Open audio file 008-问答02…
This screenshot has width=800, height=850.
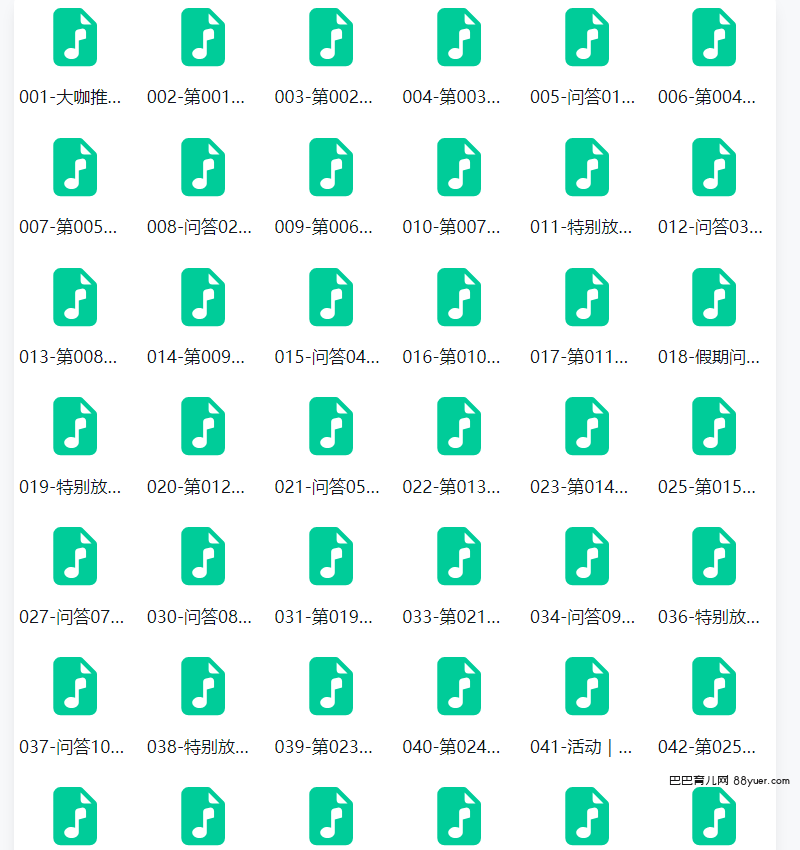click(x=203, y=167)
